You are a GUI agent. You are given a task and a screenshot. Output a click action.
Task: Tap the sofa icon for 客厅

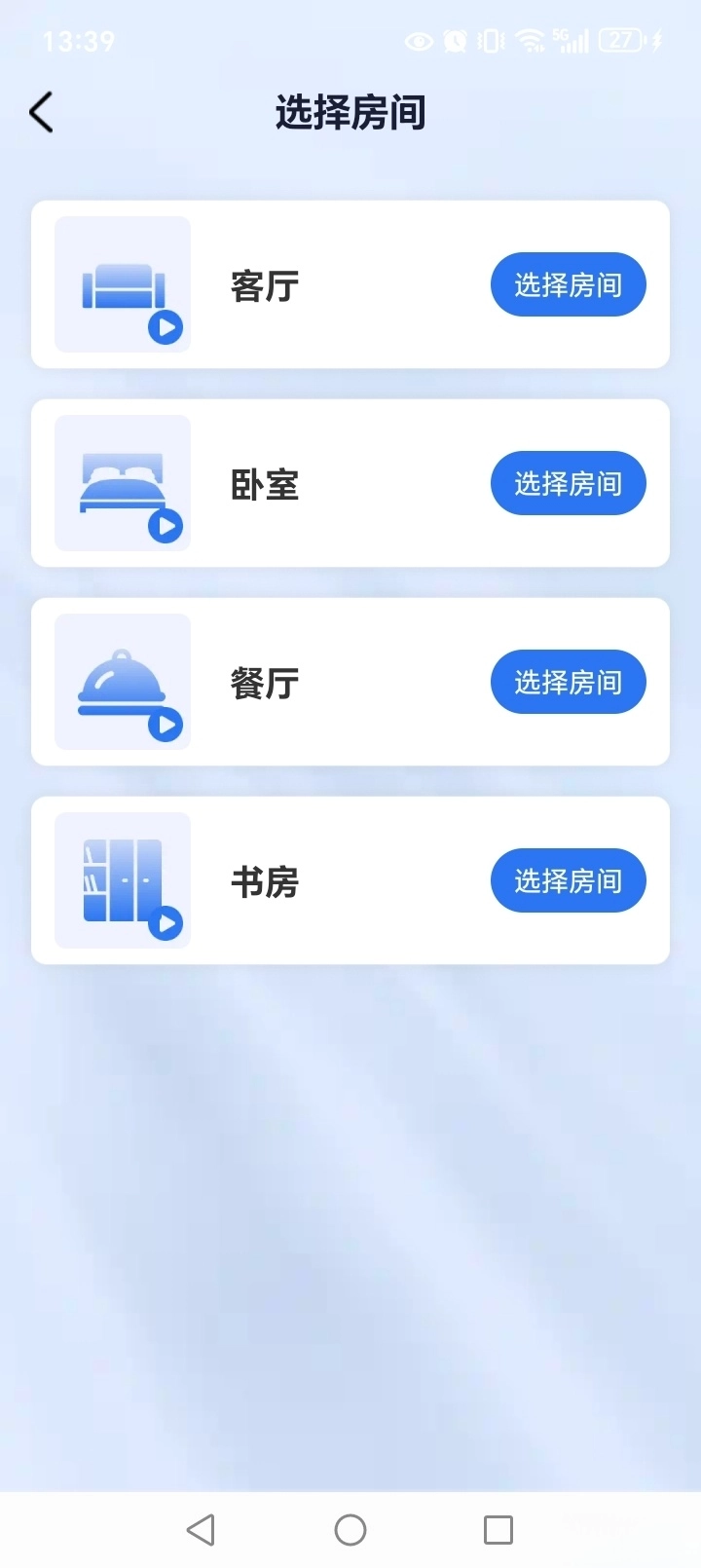(122, 284)
